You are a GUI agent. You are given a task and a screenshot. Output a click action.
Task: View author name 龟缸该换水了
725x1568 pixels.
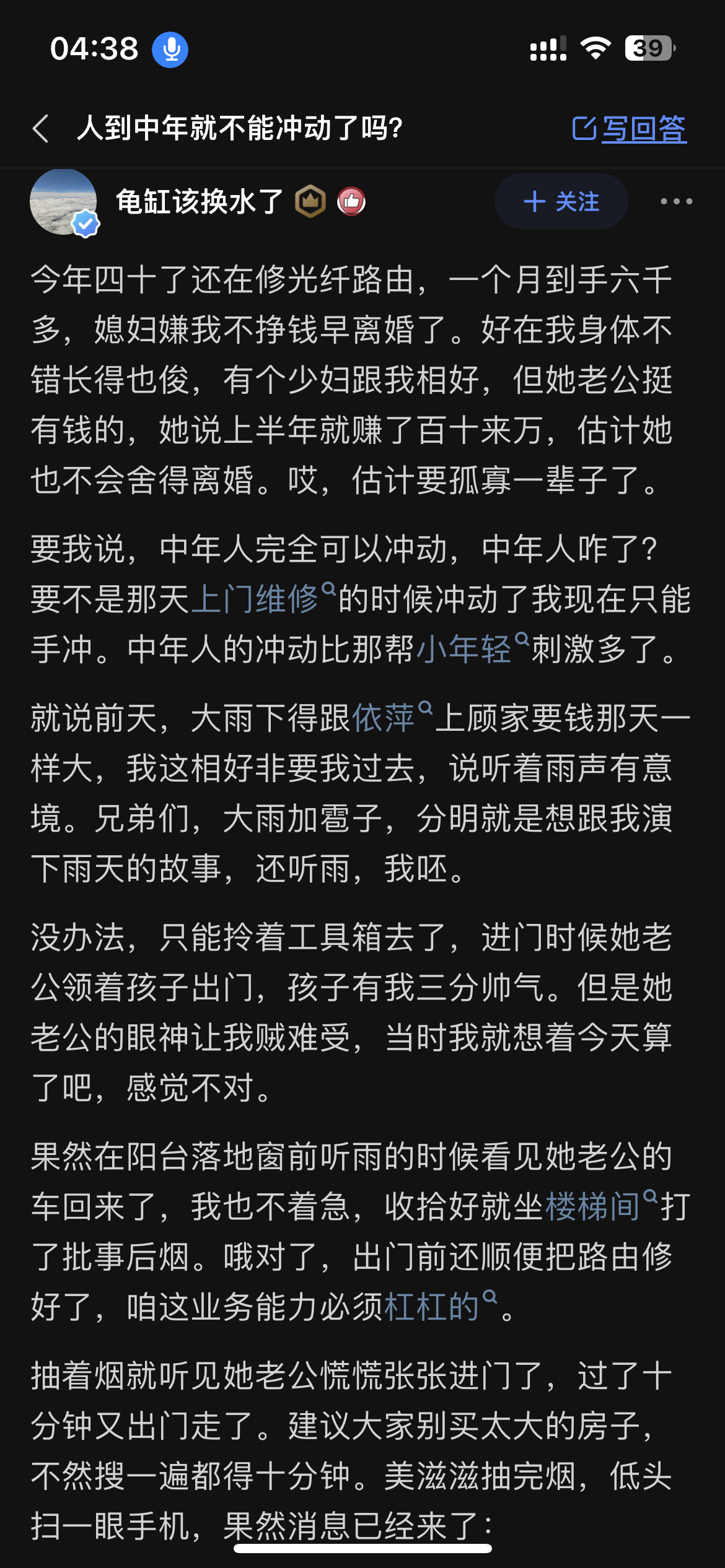point(200,202)
